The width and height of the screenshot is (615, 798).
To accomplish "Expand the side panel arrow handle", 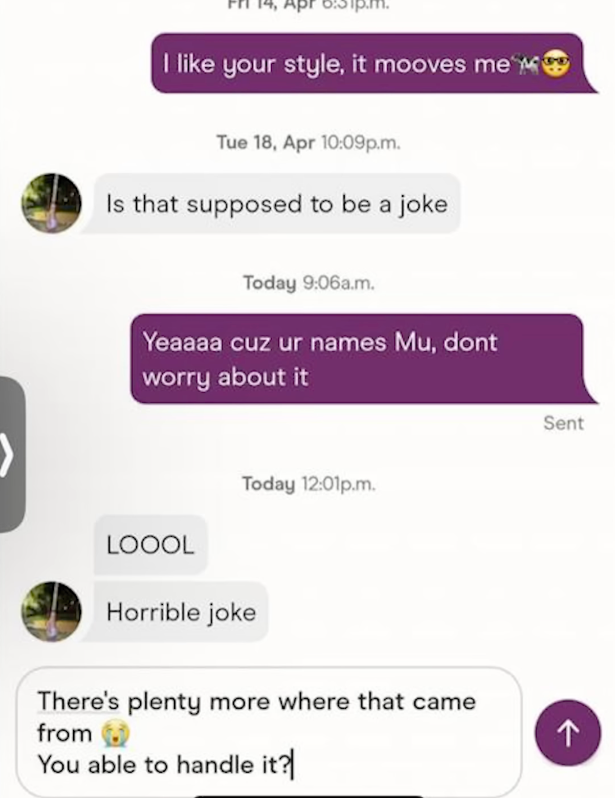I will pyautogui.click(x=10, y=455).
